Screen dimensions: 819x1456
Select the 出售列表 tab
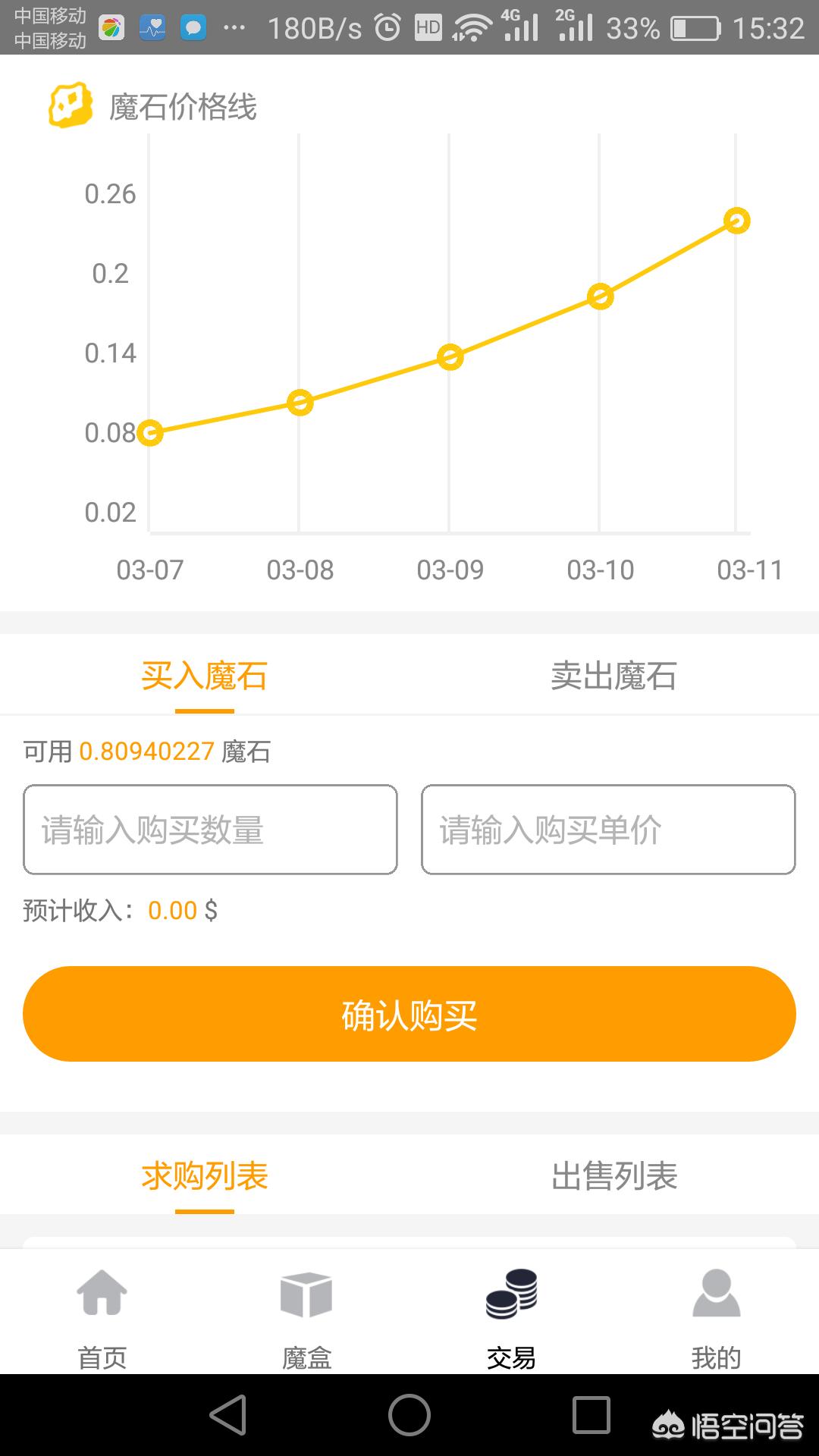(613, 1176)
